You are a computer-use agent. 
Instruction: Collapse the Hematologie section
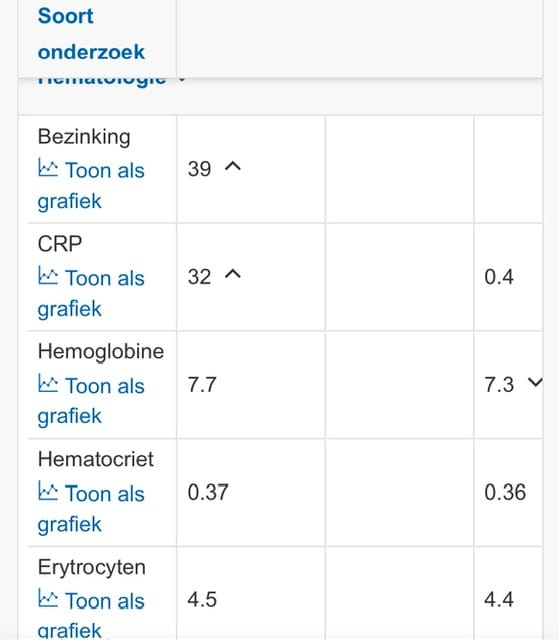(x=111, y=80)
